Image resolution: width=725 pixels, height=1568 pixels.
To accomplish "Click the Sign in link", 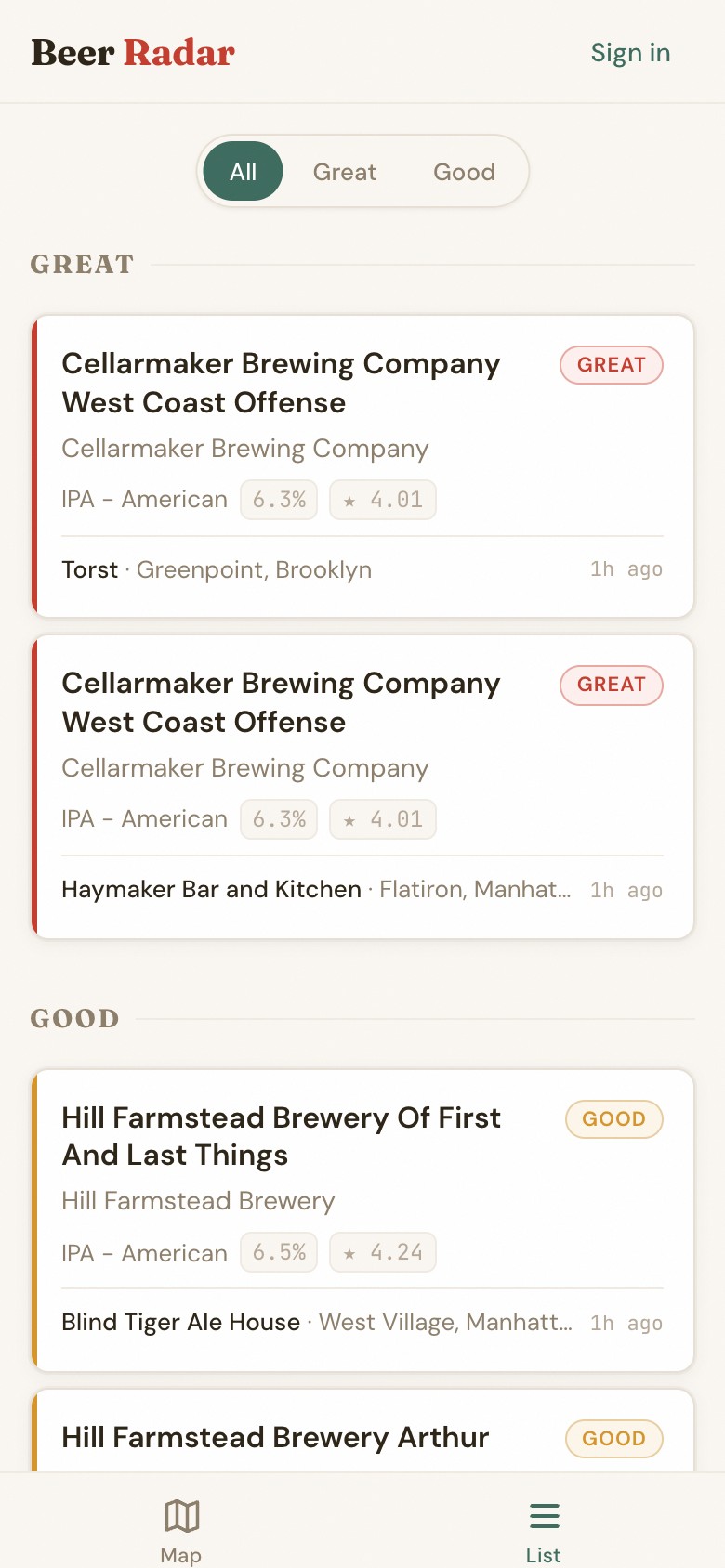I will tap(630, 53).
